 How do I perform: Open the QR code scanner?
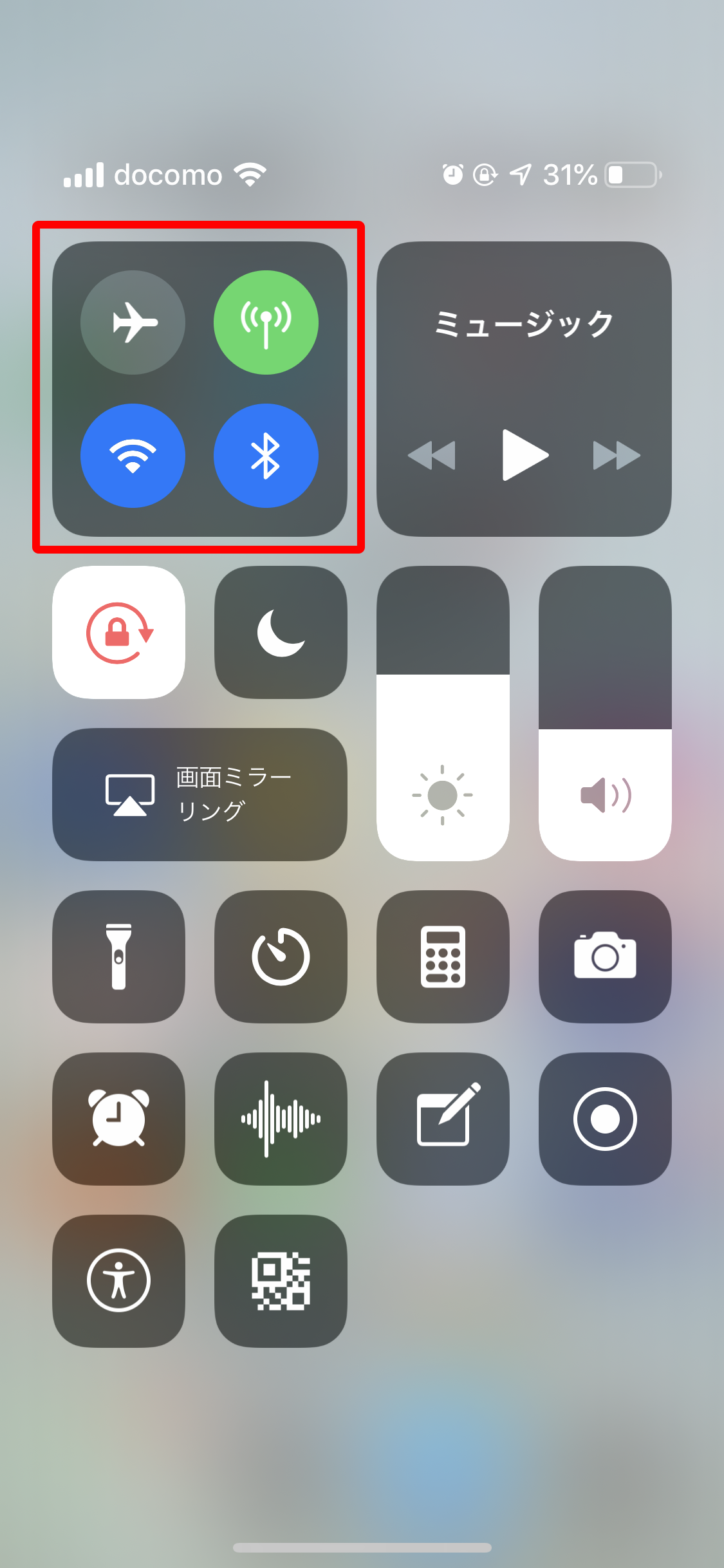(281, 1281)
